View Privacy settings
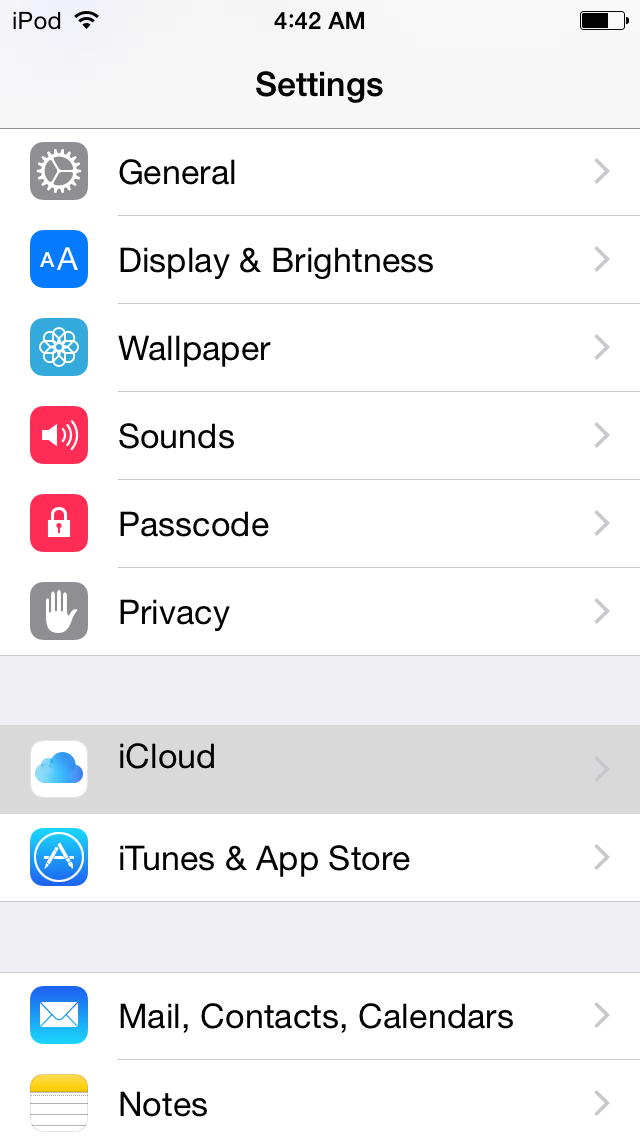Viewport: 640px width, 1136px height. tap(320, 612)
